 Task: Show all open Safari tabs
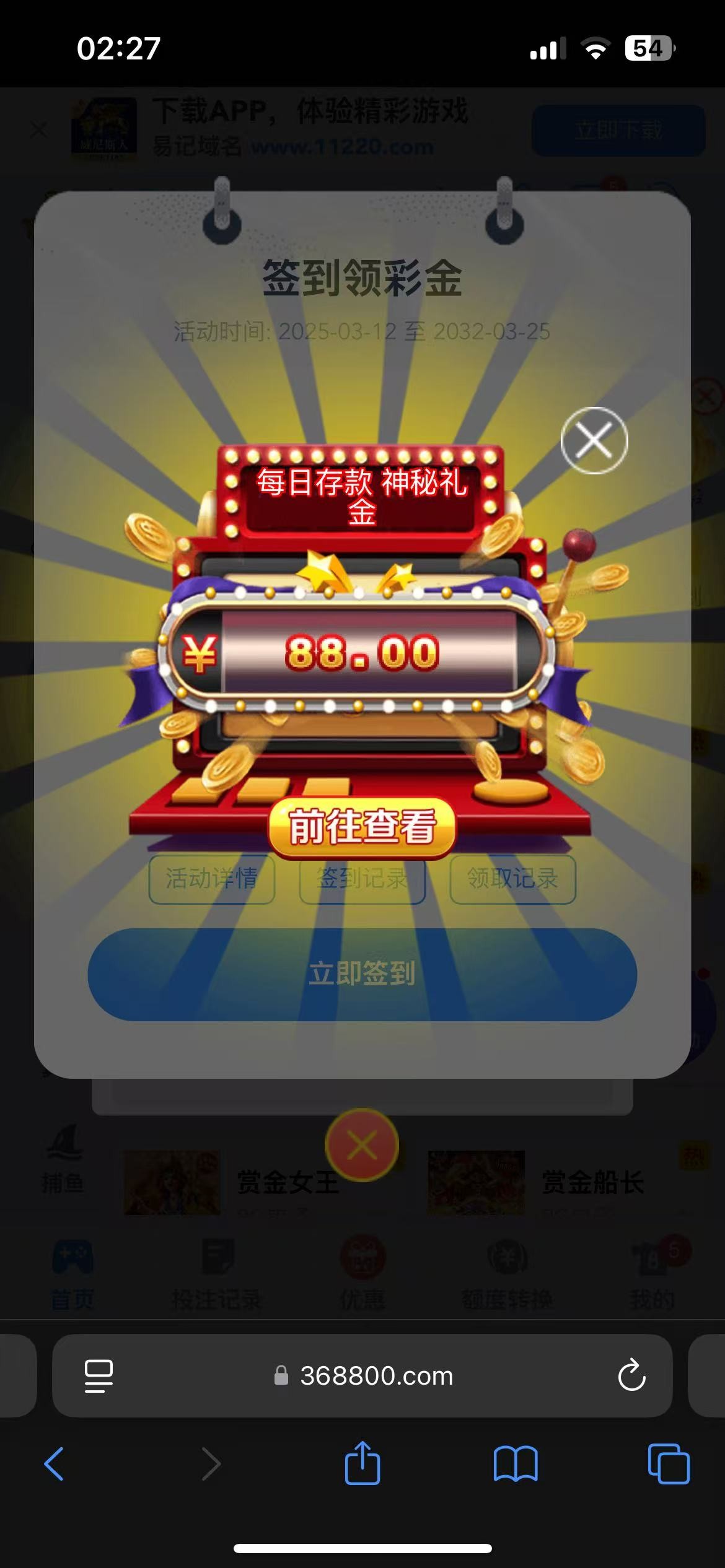pyautogui.click(x=668, y=1464)
